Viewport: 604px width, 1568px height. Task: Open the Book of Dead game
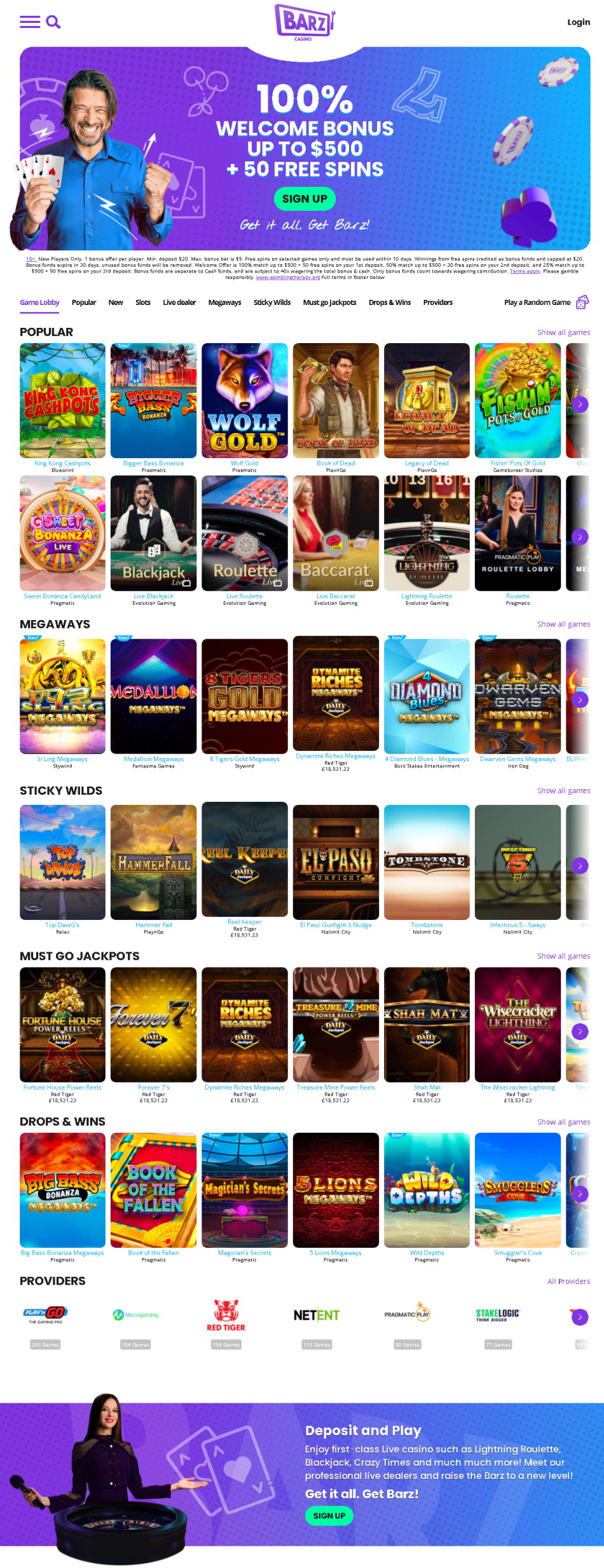click(336, 401)
